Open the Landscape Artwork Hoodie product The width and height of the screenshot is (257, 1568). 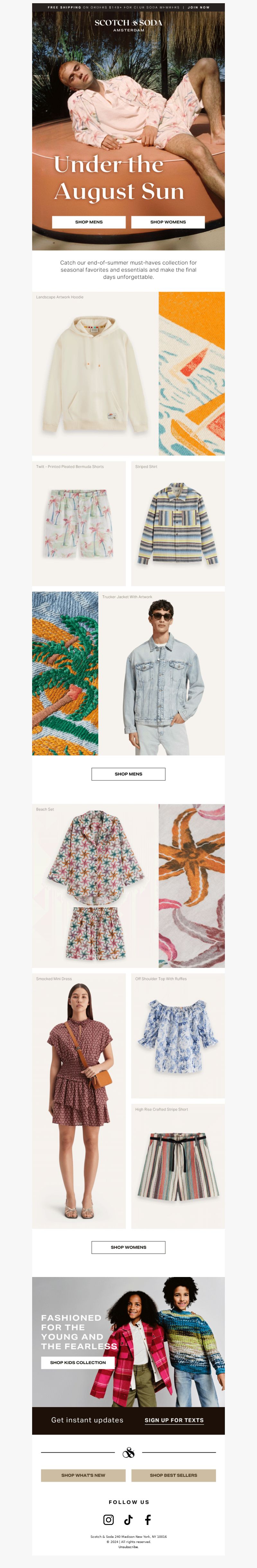(94, 374)
